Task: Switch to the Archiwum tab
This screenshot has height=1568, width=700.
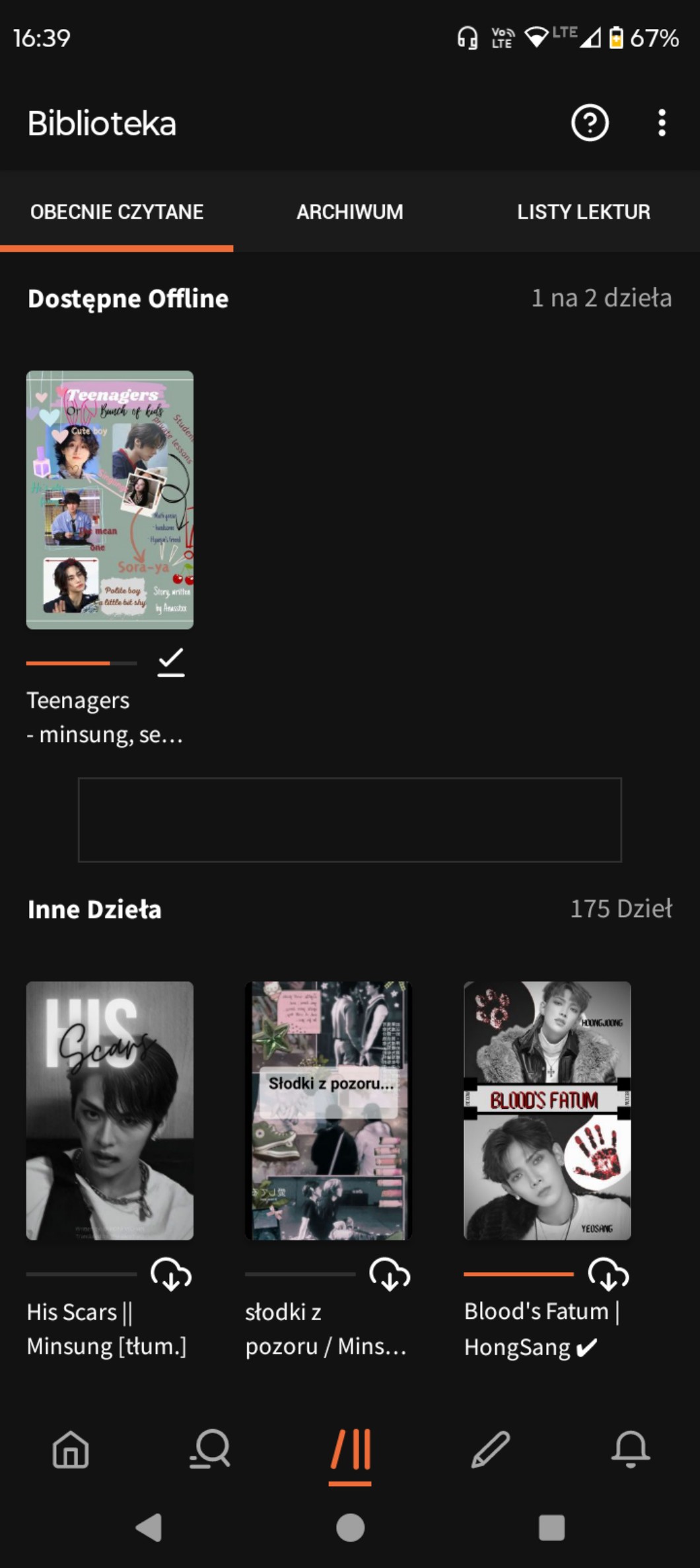Action: tap(349, 211)
